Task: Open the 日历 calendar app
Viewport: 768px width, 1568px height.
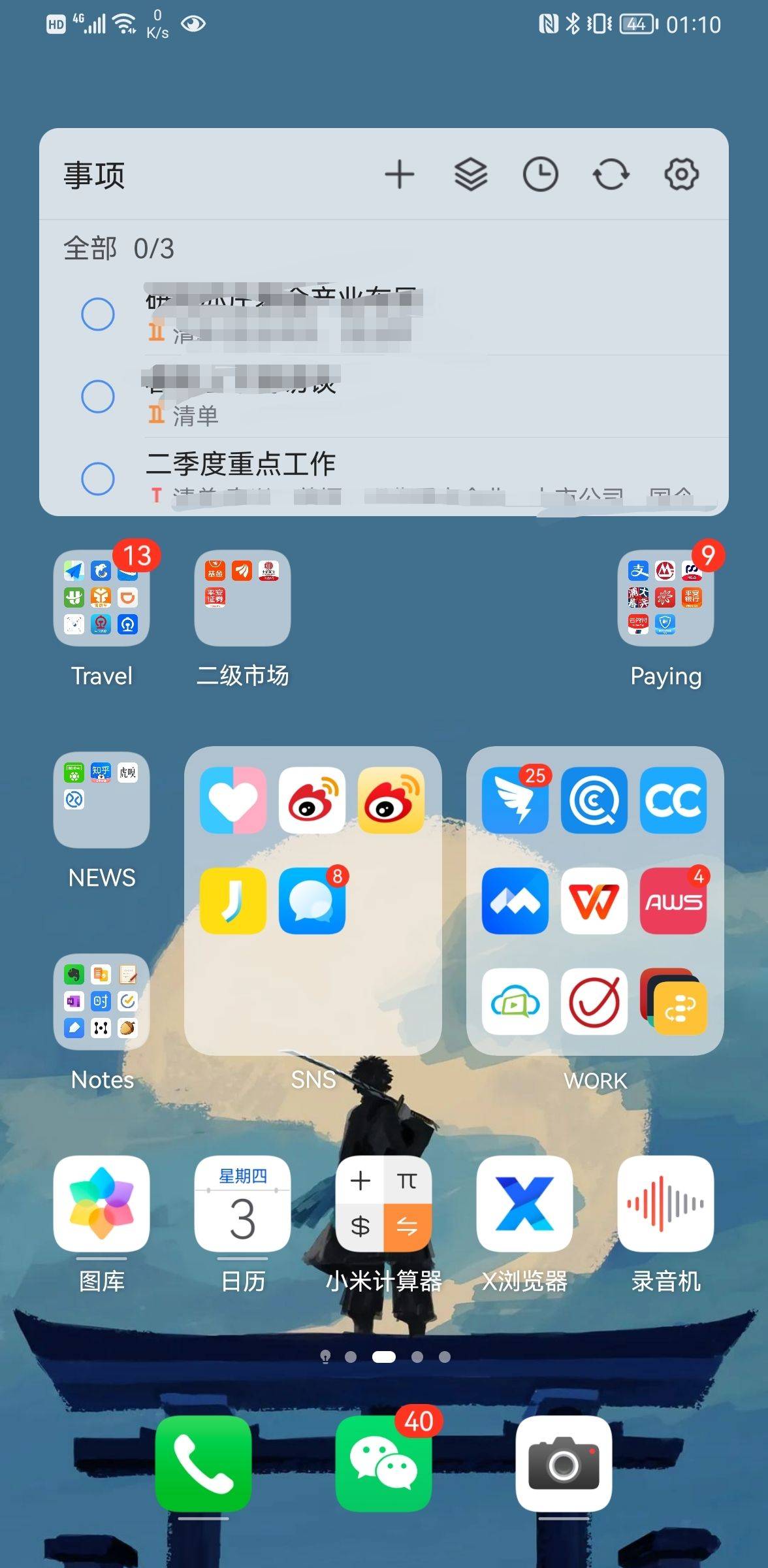Action: pos(242,1204)
